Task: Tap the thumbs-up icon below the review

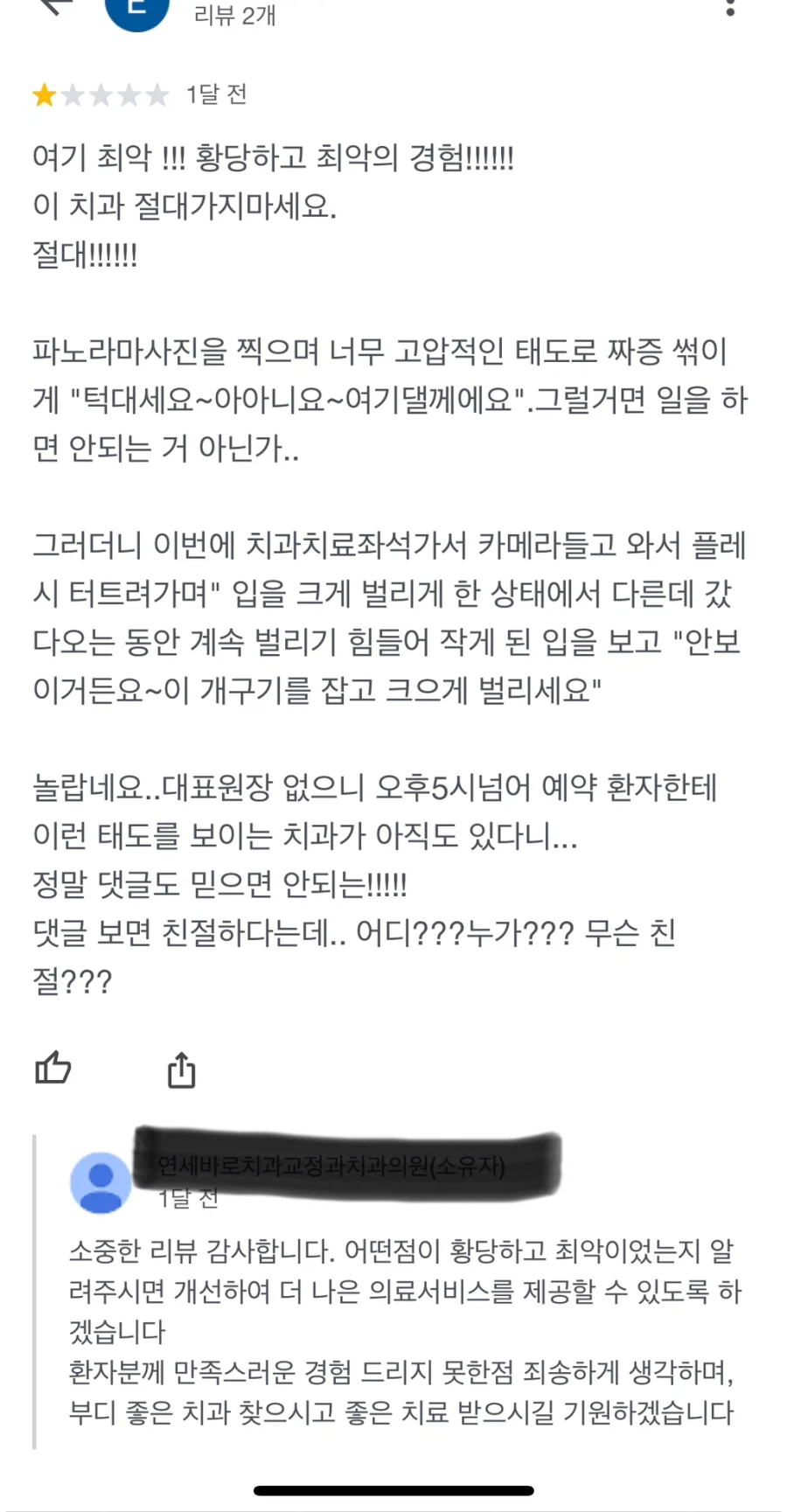Action: (52, 1069)
